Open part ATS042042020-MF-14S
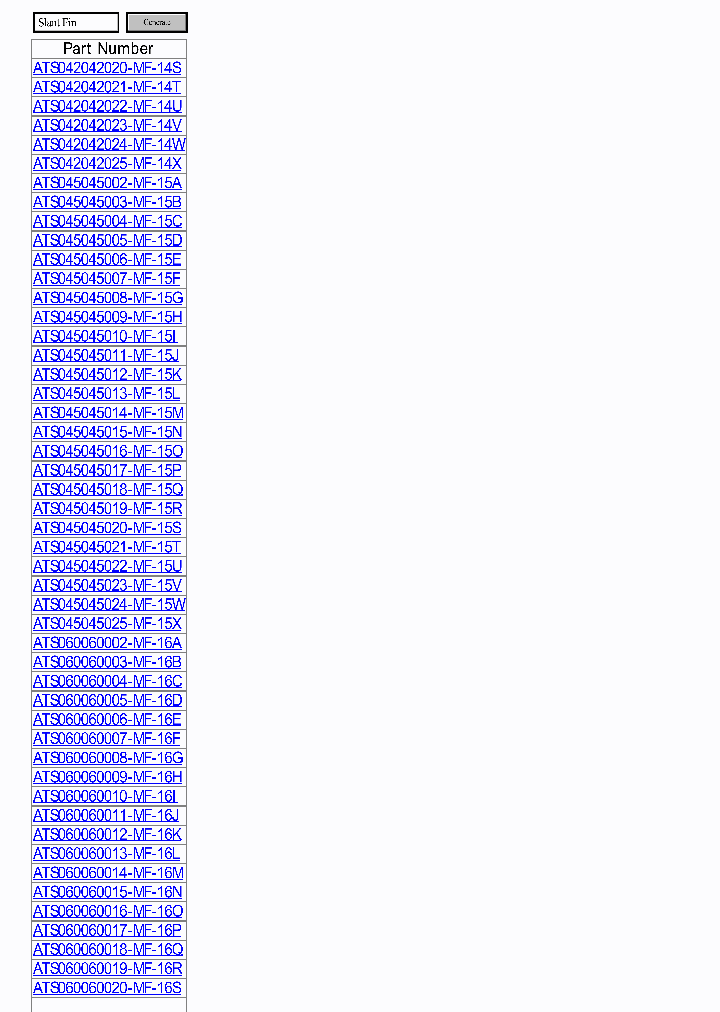The height and width of the screenshot is (1012, 720). (x=107, y=68)
